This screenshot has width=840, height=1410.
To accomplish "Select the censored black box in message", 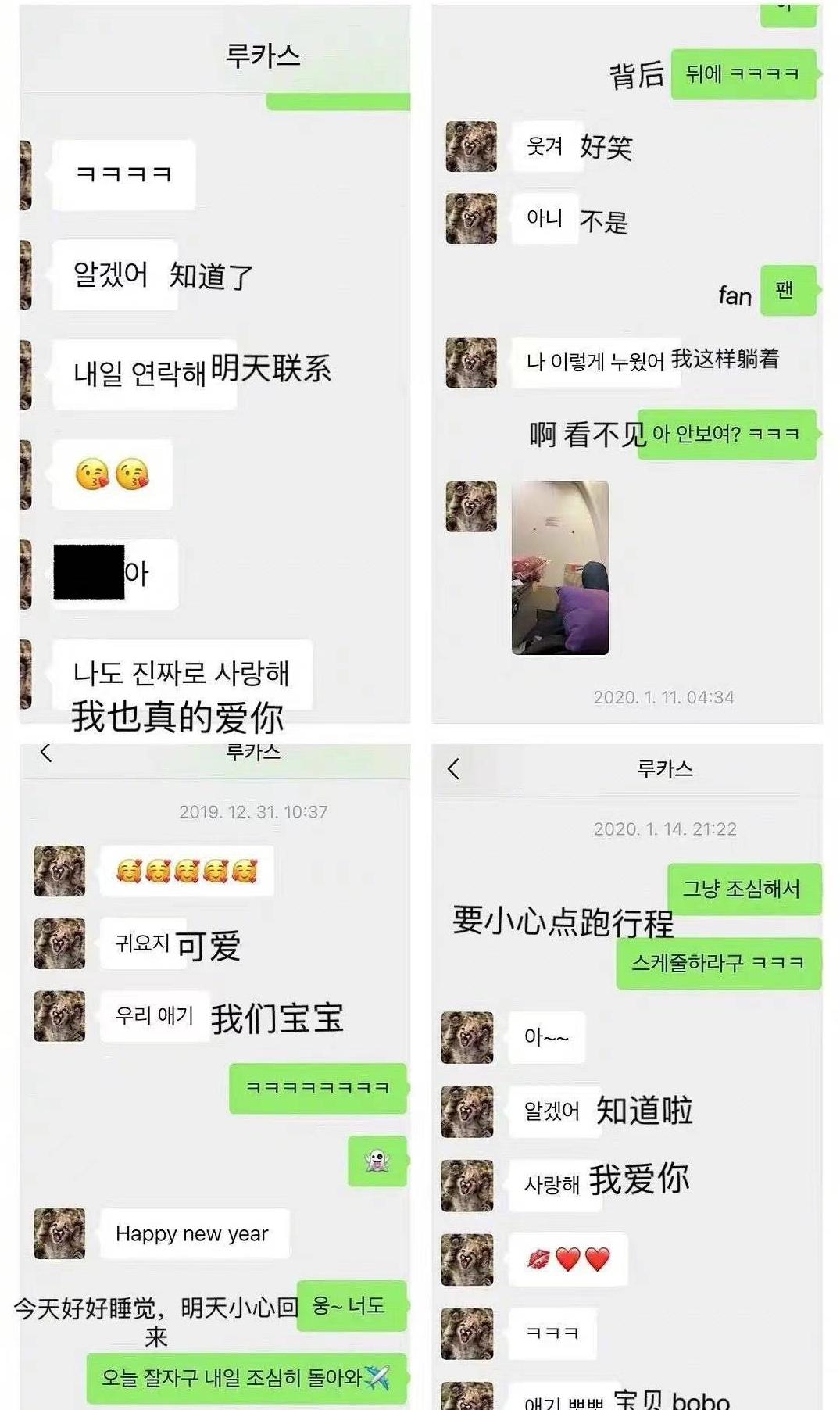I will tap(88, 571).
